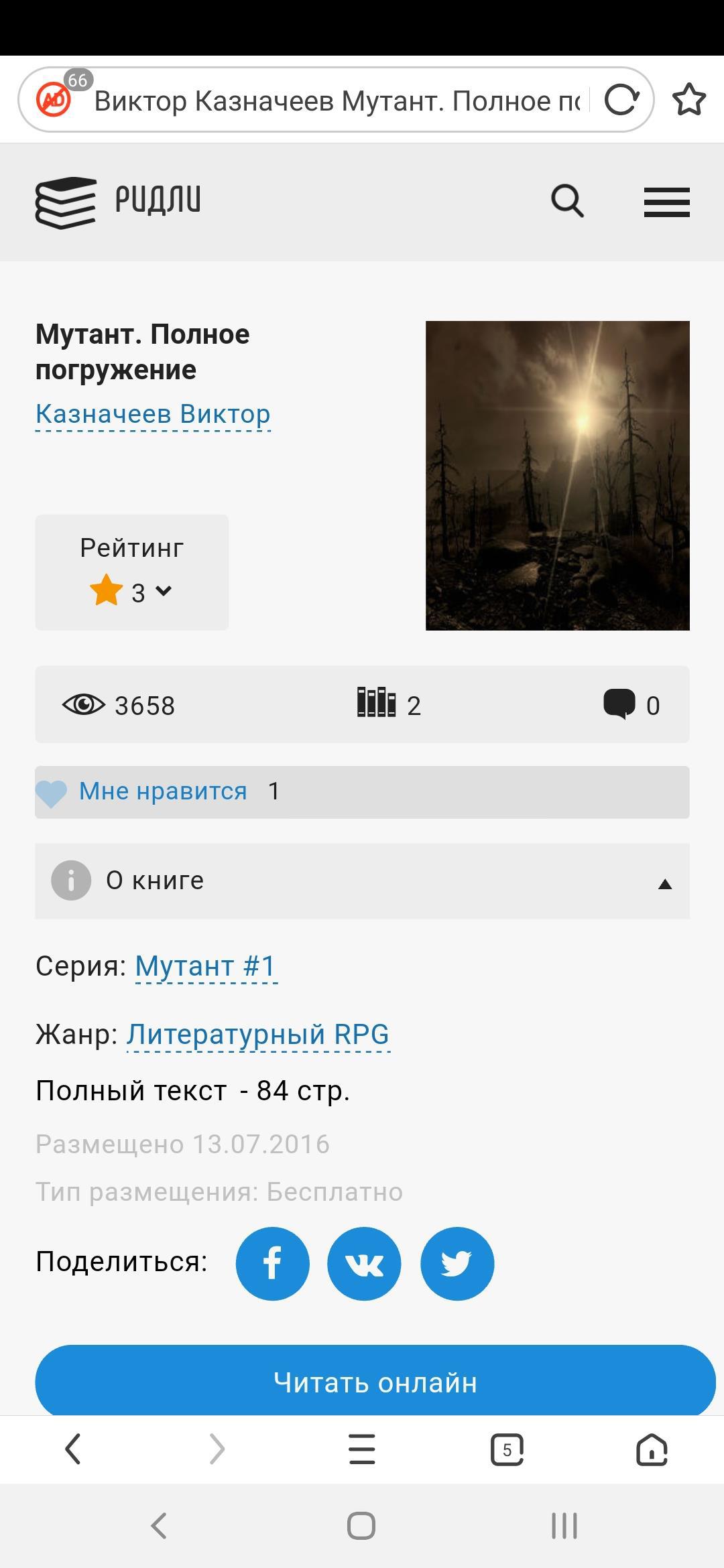
Task: Go back to previous page in browser
Action: (72, 1449)
